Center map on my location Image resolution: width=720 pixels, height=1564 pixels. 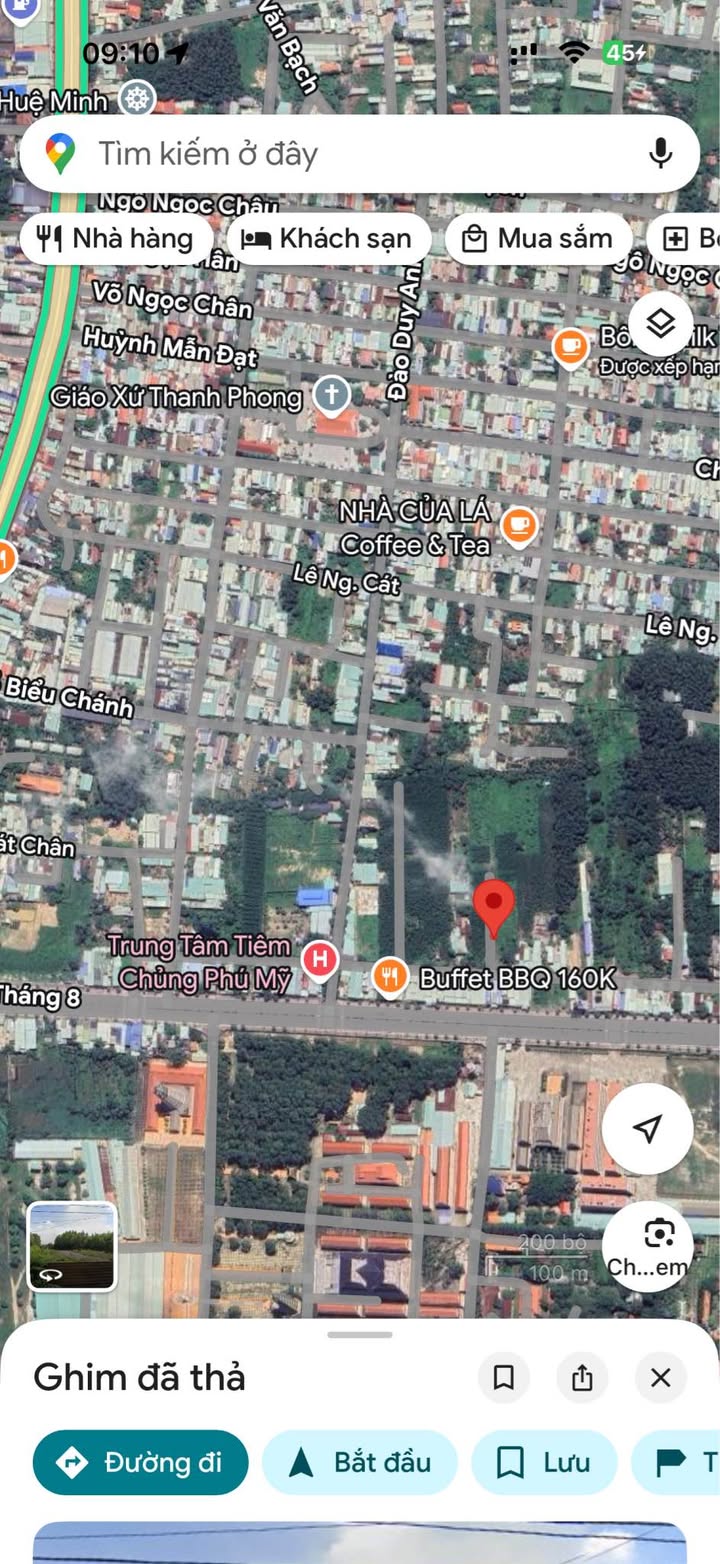tap(647, 1129)
